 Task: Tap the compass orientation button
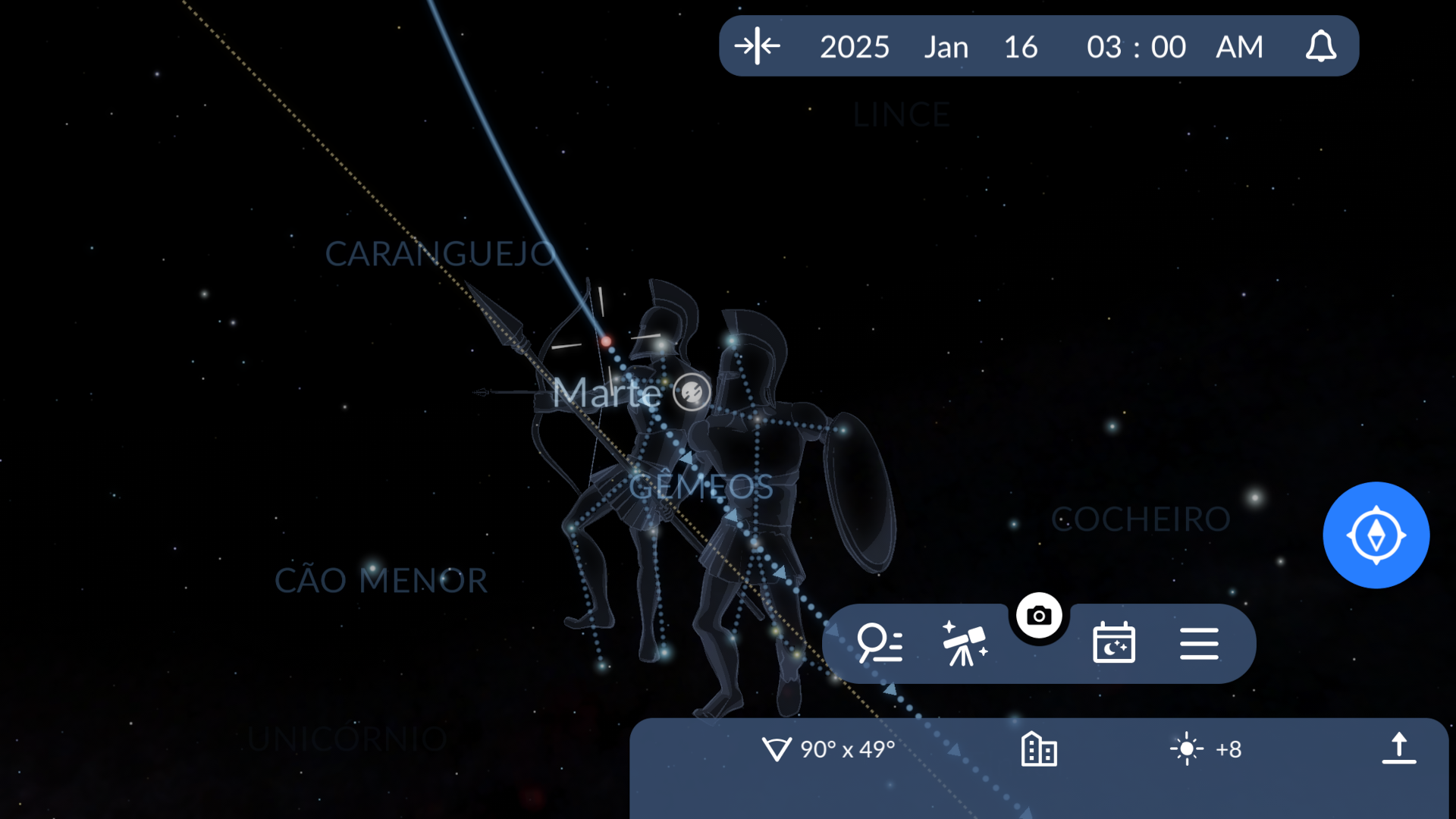point(1376,535)
